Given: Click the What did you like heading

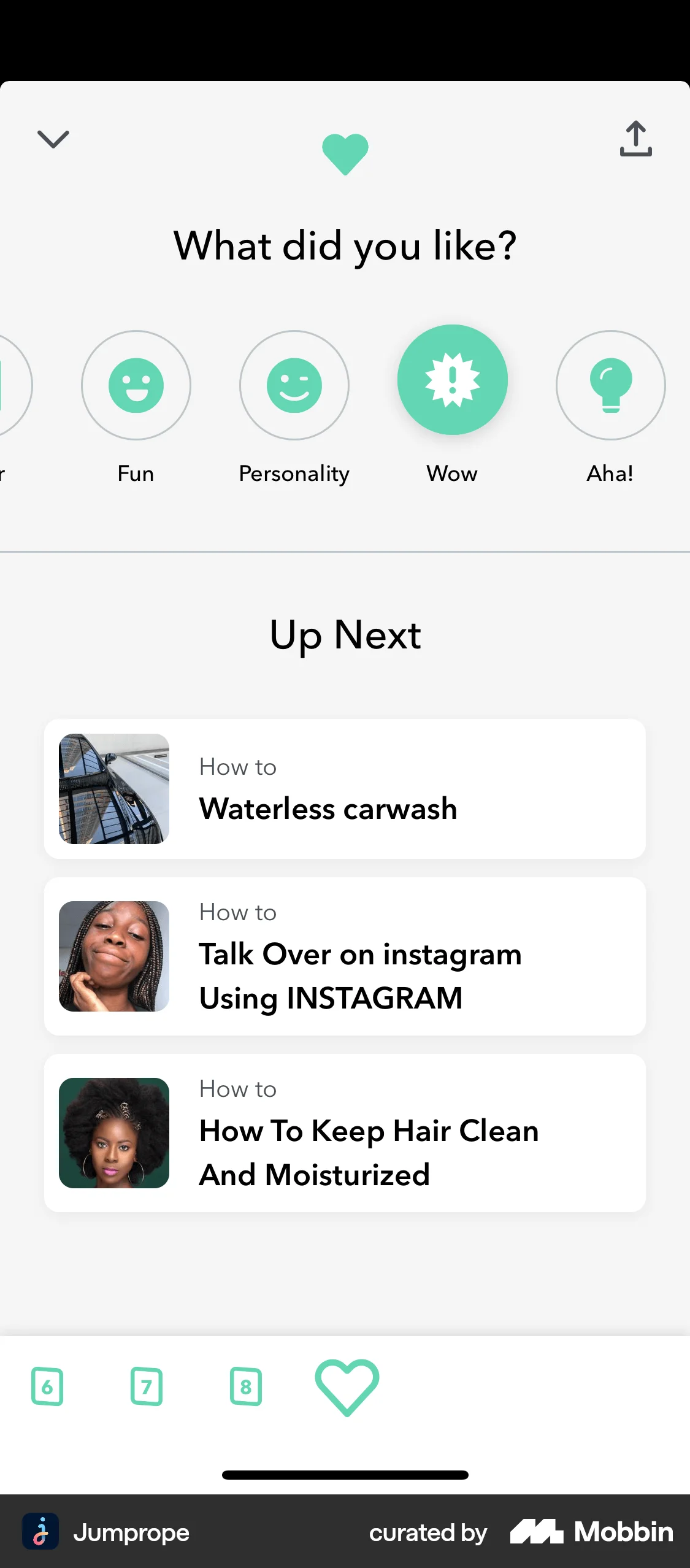Looking at the screenshot, I should [x=345, y=245].
